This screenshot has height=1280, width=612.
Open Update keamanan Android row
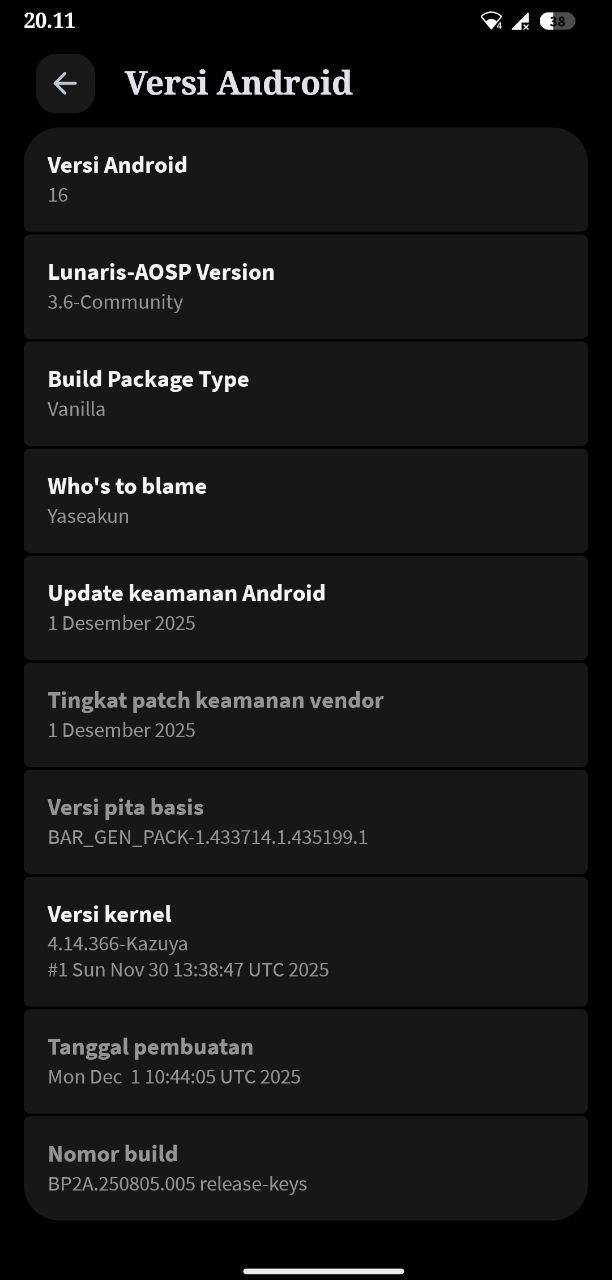[x=305, y=607]
